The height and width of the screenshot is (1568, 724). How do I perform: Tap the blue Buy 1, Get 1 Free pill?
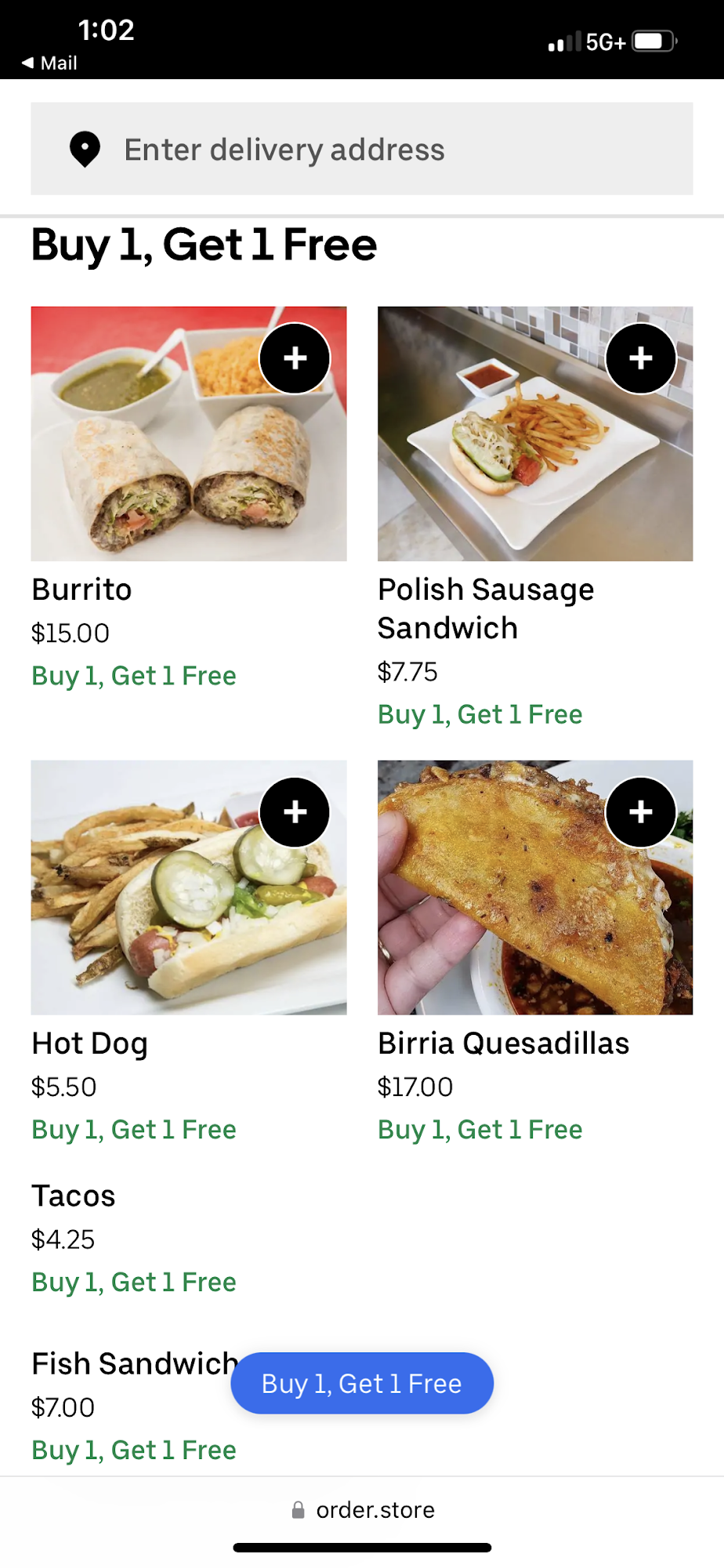361,1384
